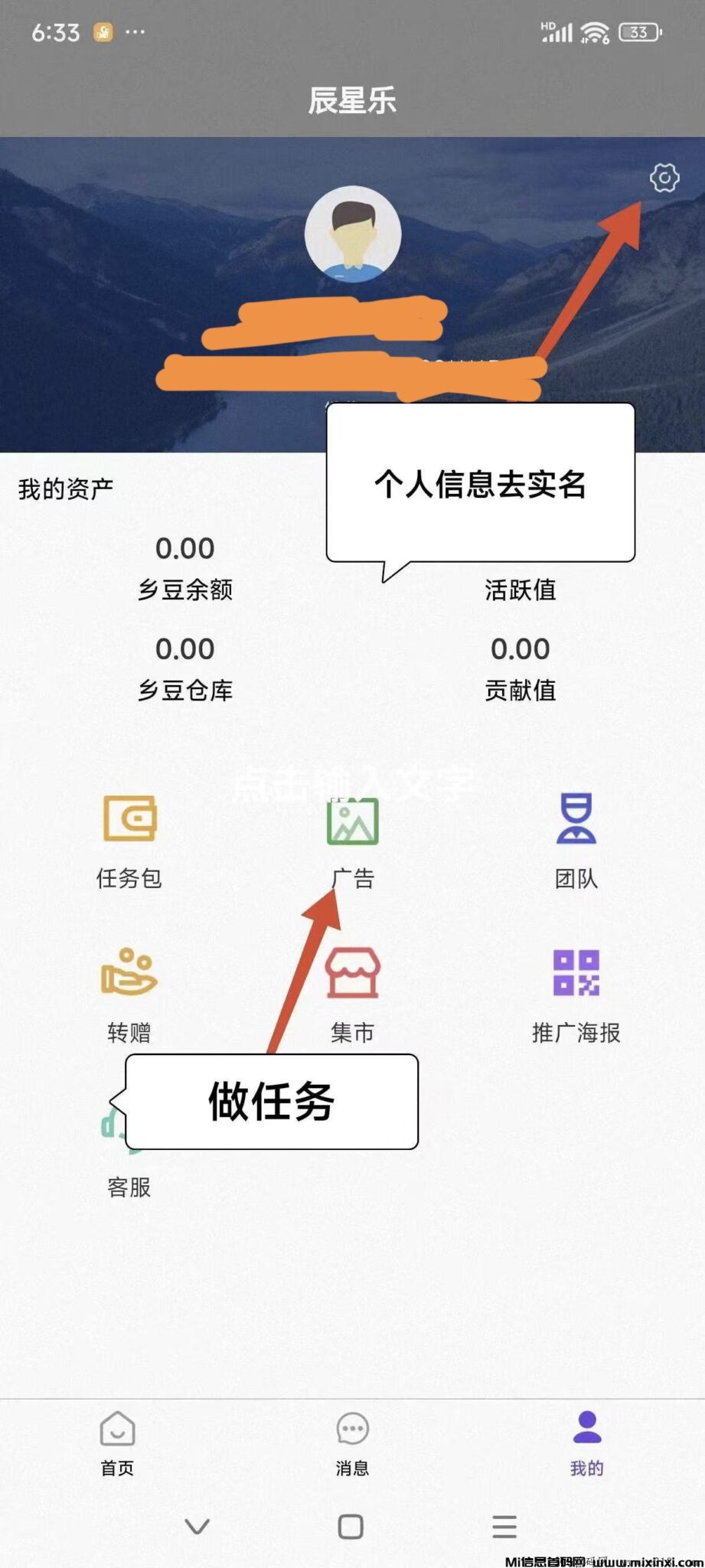Tap the system home button

coord(351,1526)
